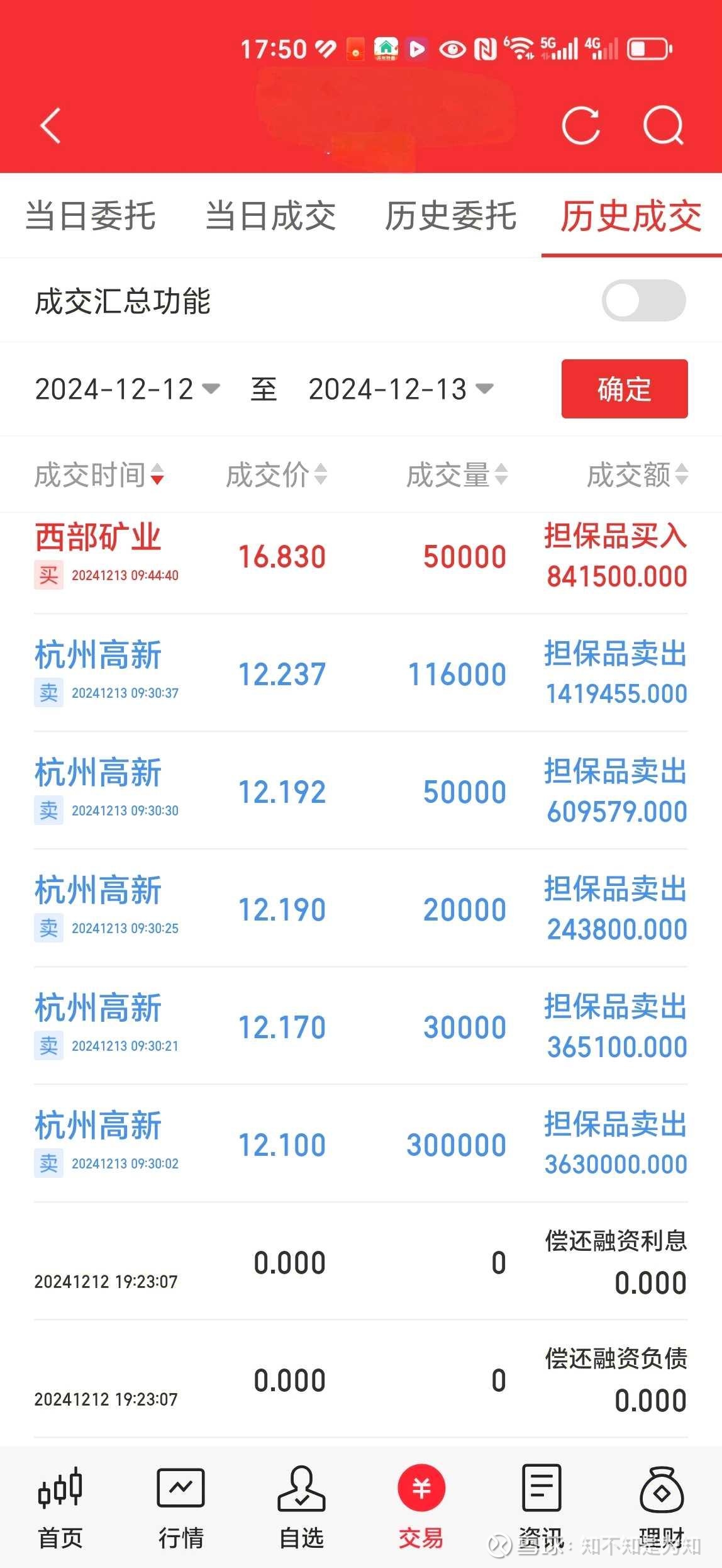Sort by 成交时间 column
The width and height of the screenshot is (722, 1568).
(99, 474)
